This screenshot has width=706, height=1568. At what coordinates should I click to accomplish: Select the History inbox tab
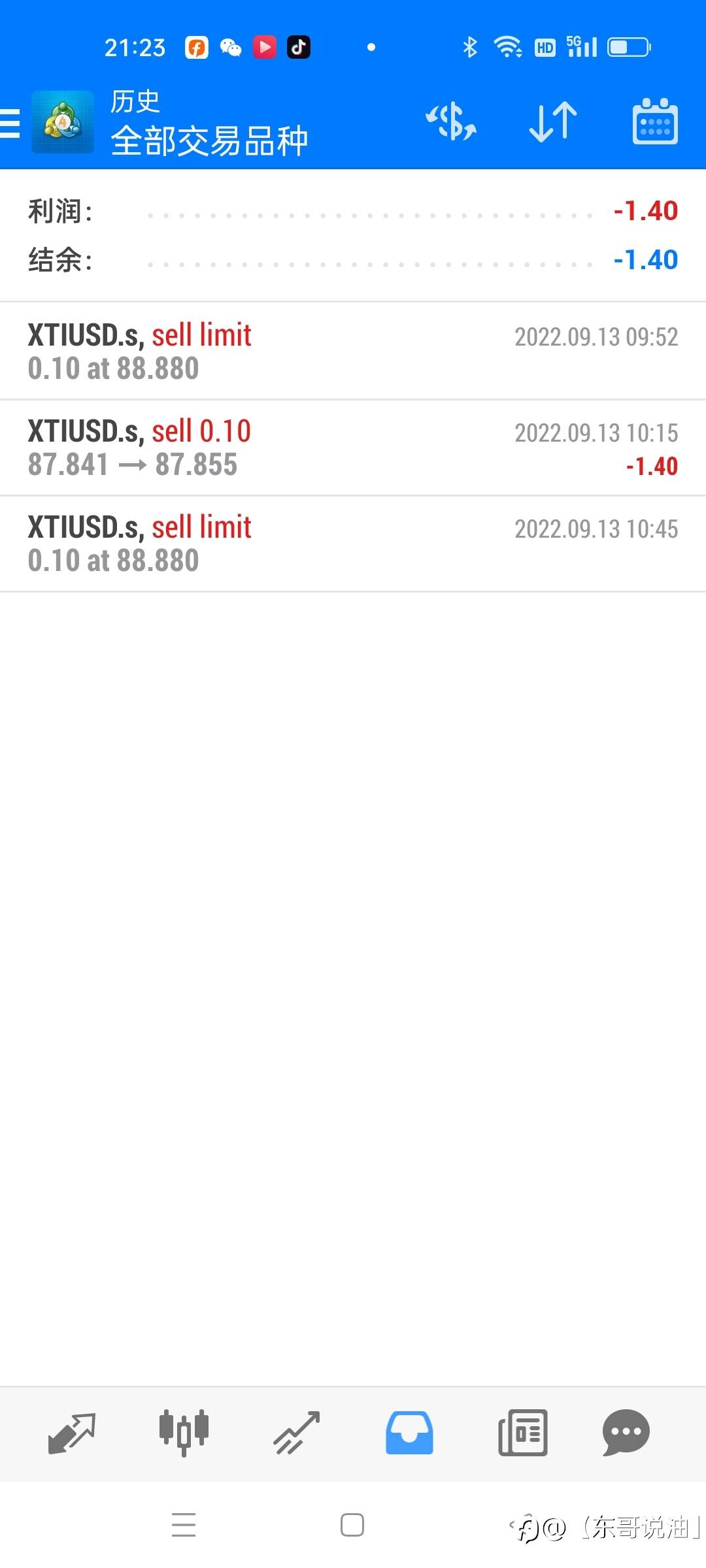pos(409,1433)
